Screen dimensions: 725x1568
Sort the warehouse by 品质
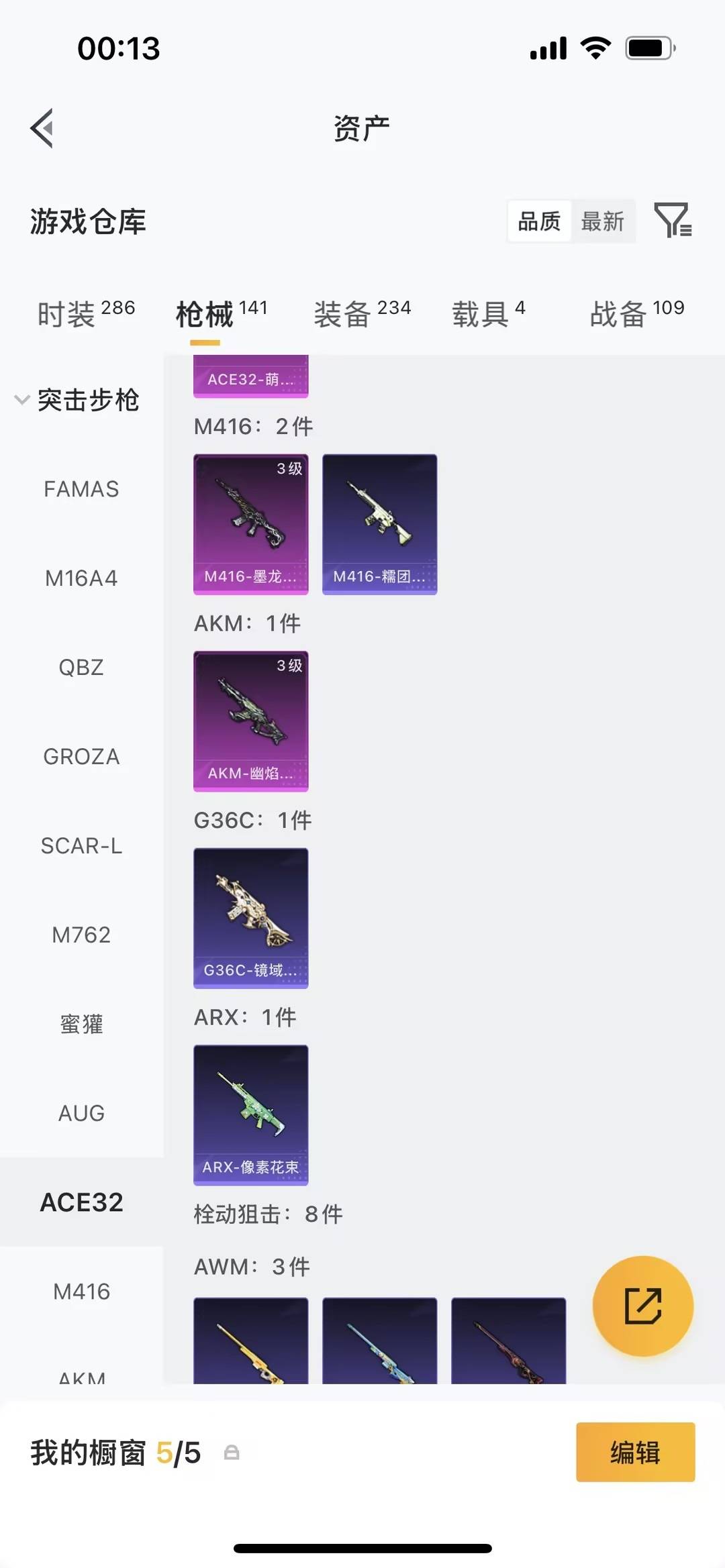(539, 221)
